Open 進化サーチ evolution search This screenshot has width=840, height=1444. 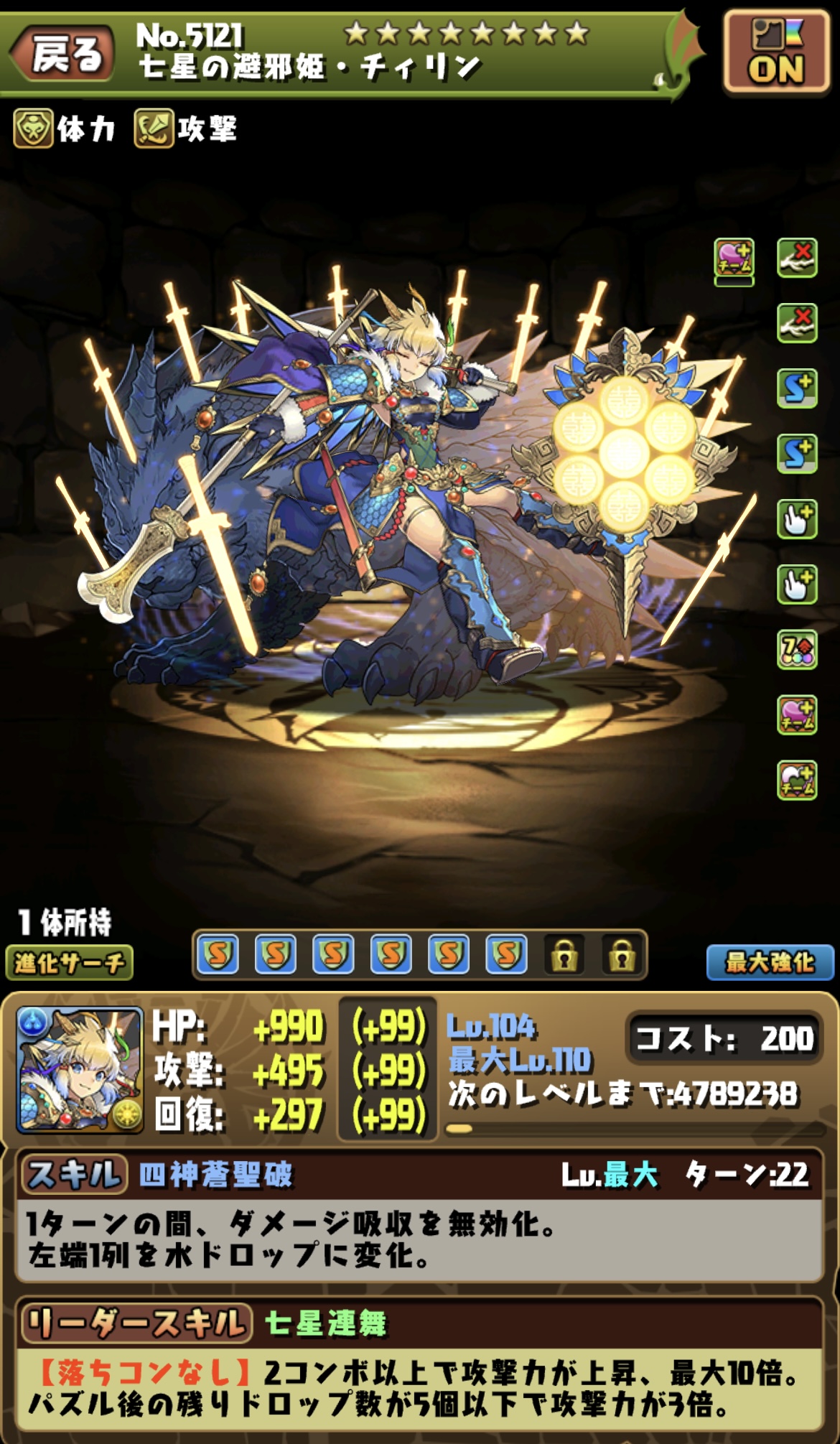(70, 963)
